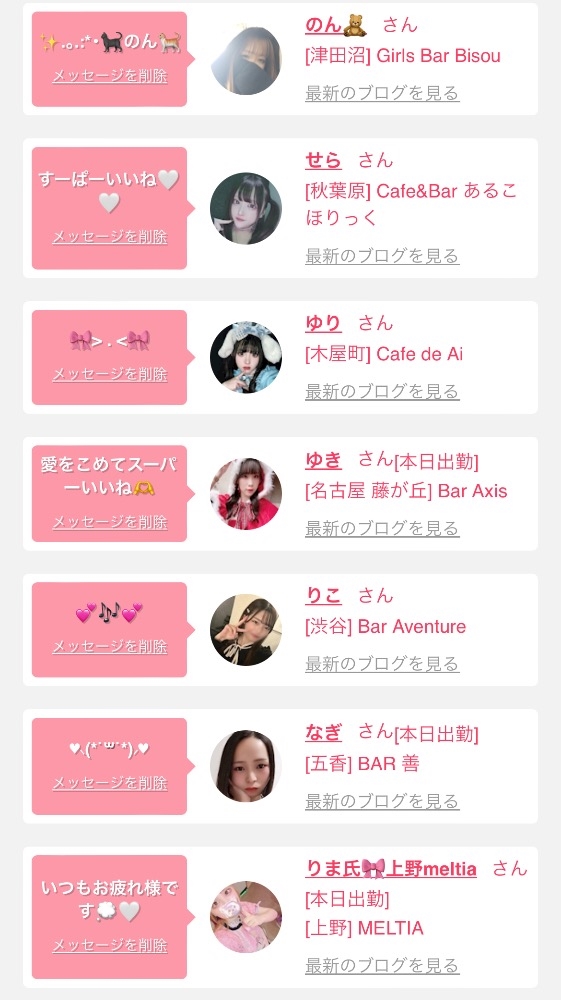Screen dimensions: 561x1000
Task: Delete the message sent to のん
Action: coord(110,76)
